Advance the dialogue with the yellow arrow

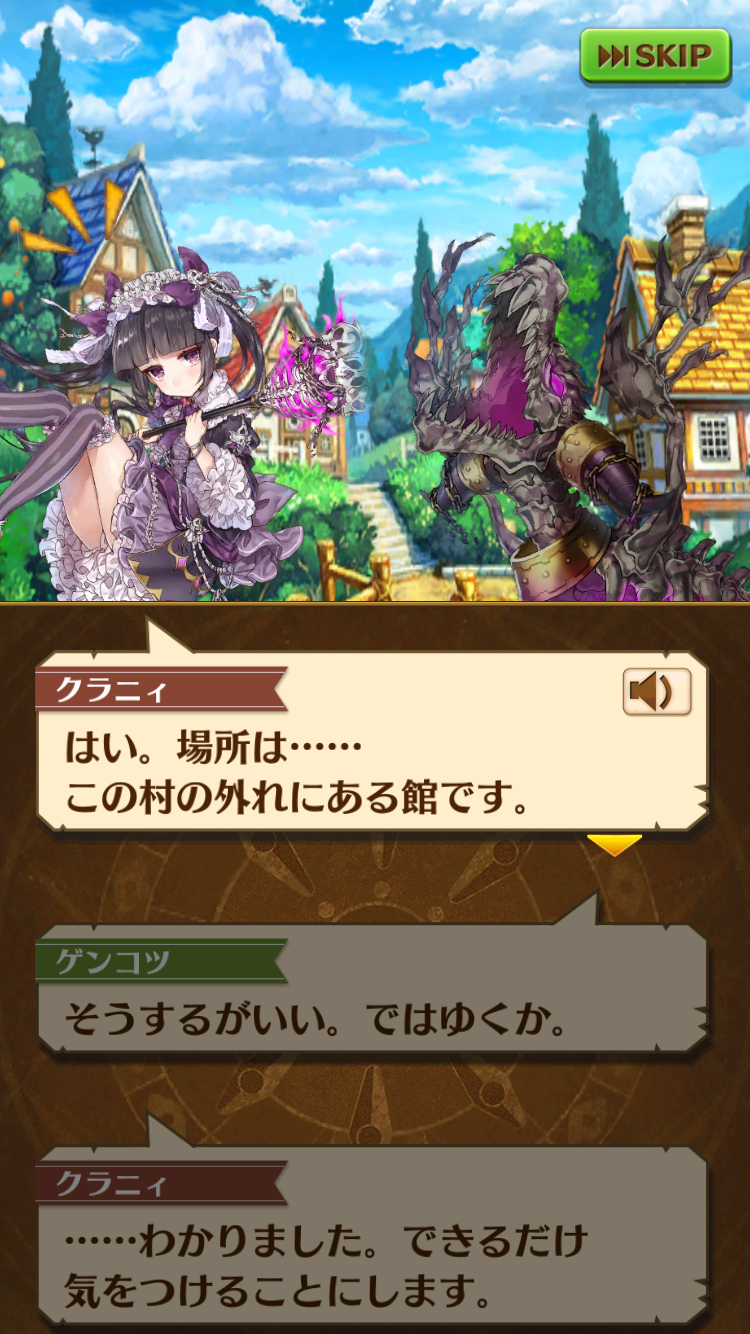click(x=613, y=845)
